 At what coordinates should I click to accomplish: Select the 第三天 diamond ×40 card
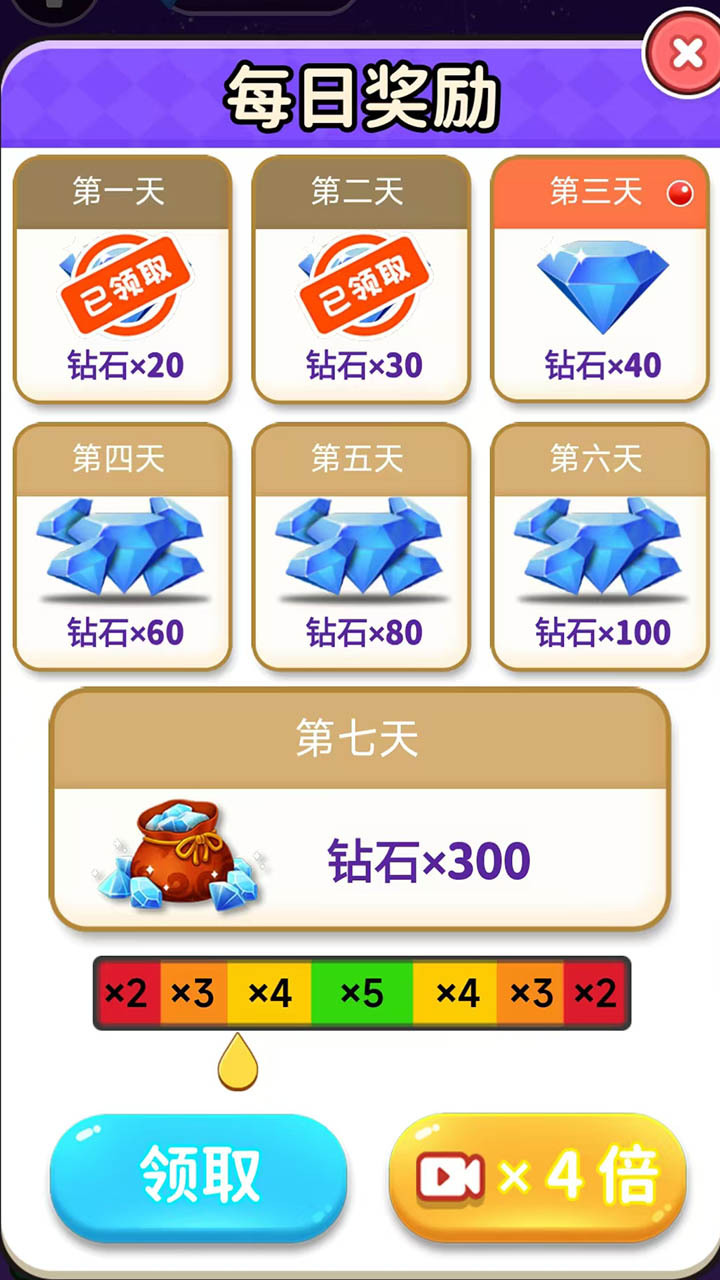tap(600, 280)
